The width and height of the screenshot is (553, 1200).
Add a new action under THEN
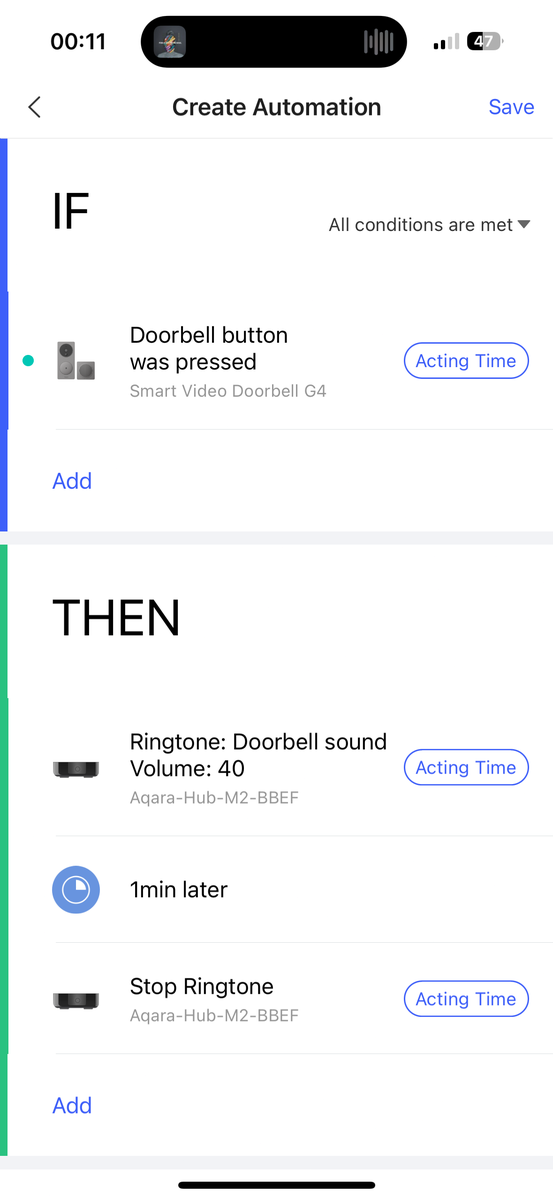click(x=72, y=1105)
